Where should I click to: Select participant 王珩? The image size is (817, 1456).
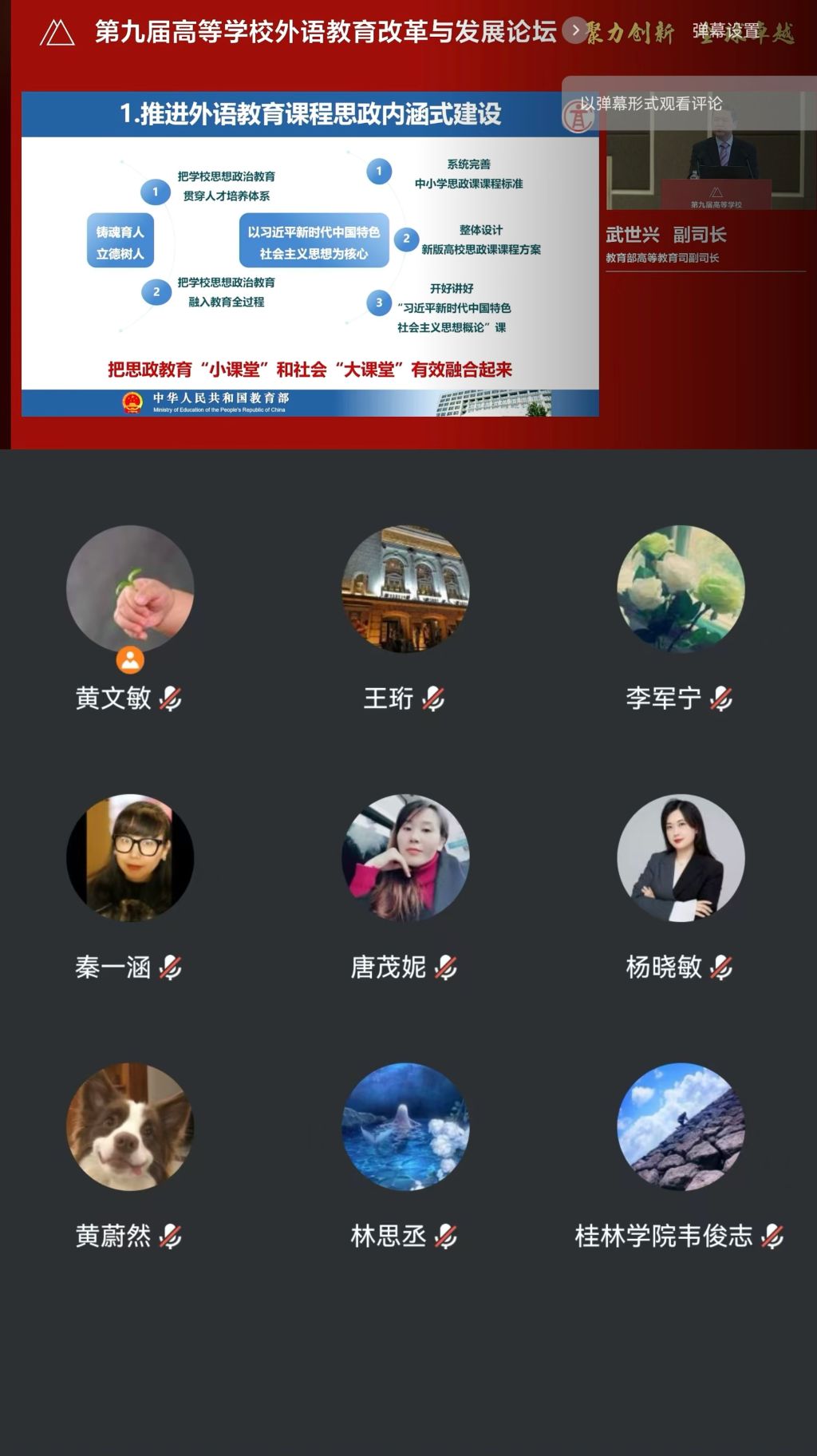tap(405, 589)
